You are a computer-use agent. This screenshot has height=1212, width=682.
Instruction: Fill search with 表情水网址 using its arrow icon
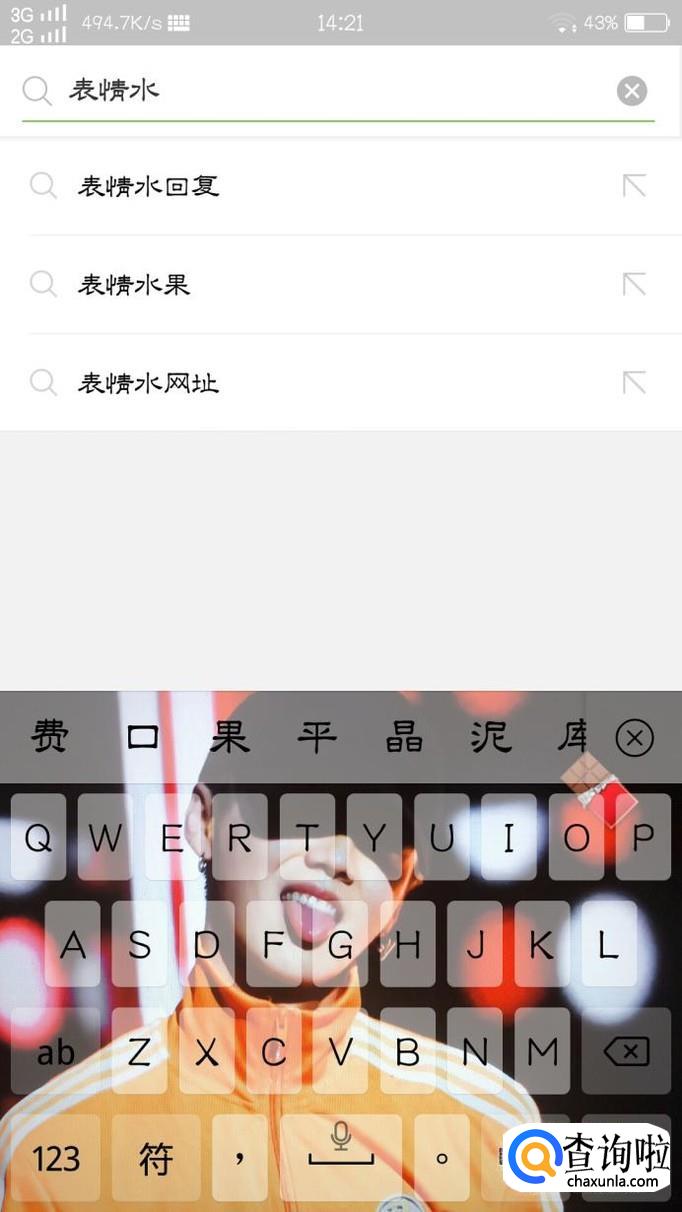pyautogui.click(x=634, y=382)
